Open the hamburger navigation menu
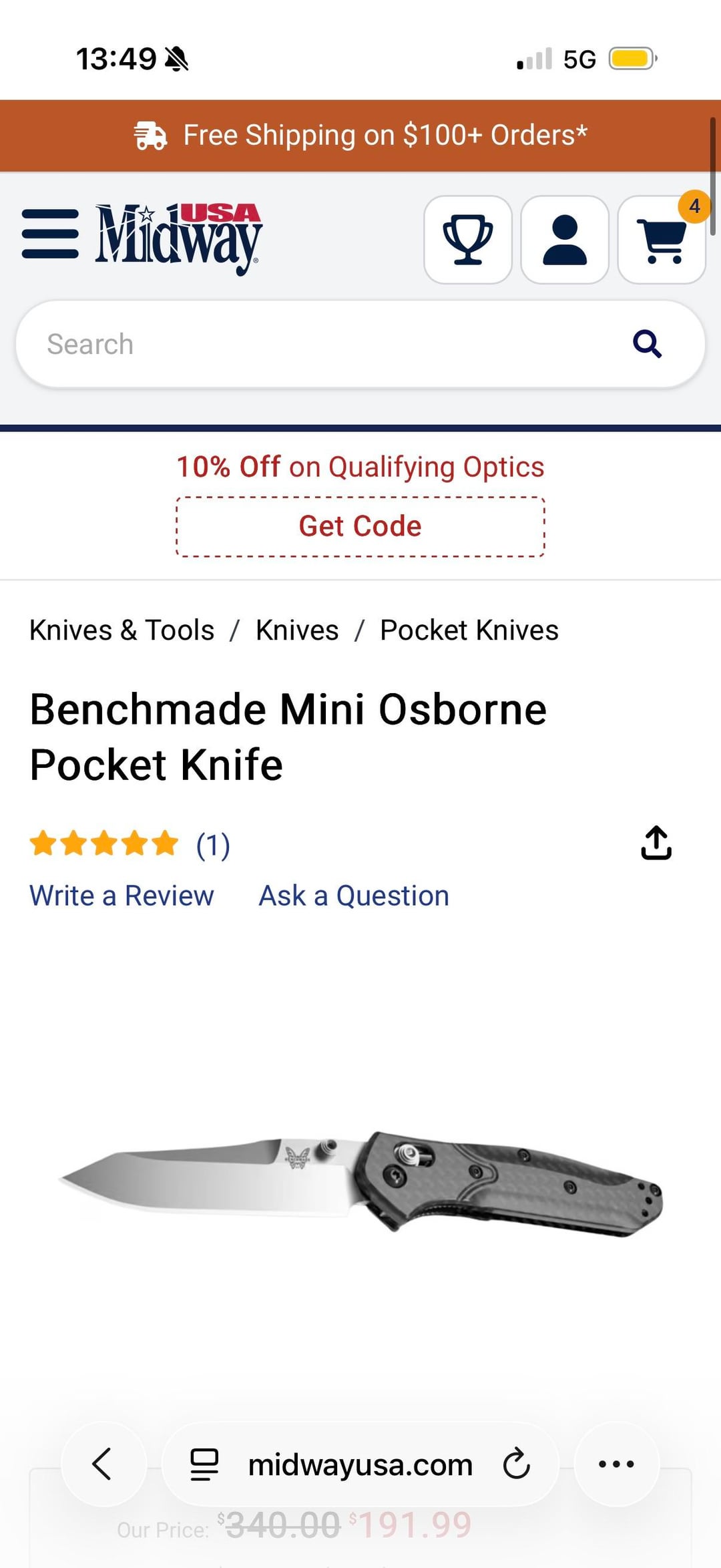The width and height of the screenshot is (721, 1568). coord(50,234)
